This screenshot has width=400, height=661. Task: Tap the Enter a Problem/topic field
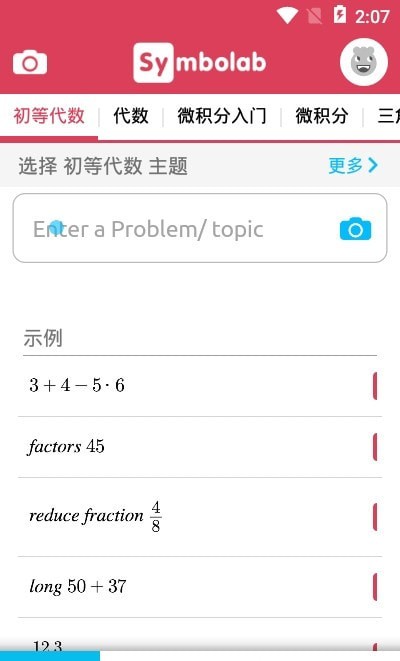tap(200, 228)
